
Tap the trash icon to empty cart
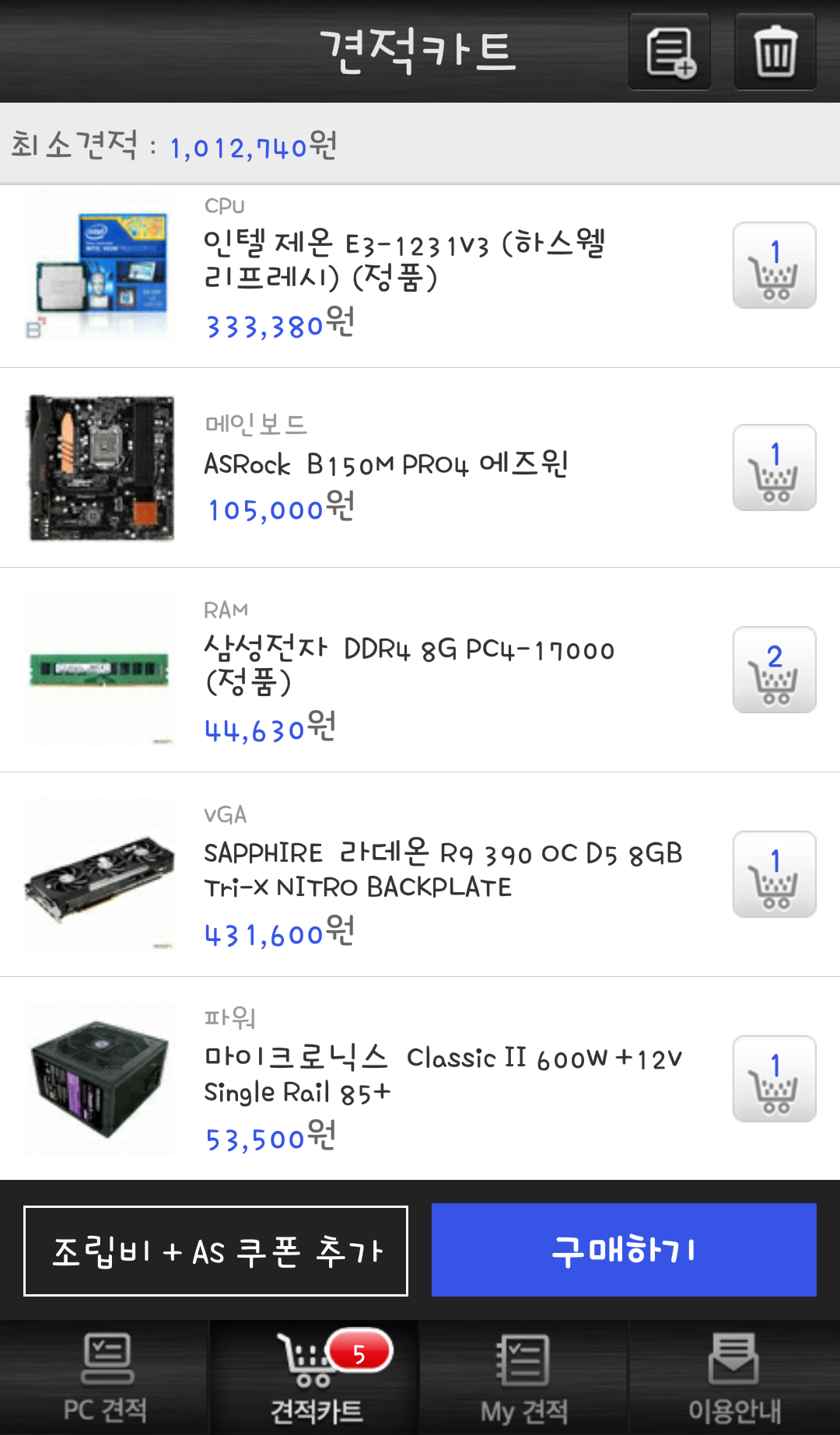tap(775, 51)
